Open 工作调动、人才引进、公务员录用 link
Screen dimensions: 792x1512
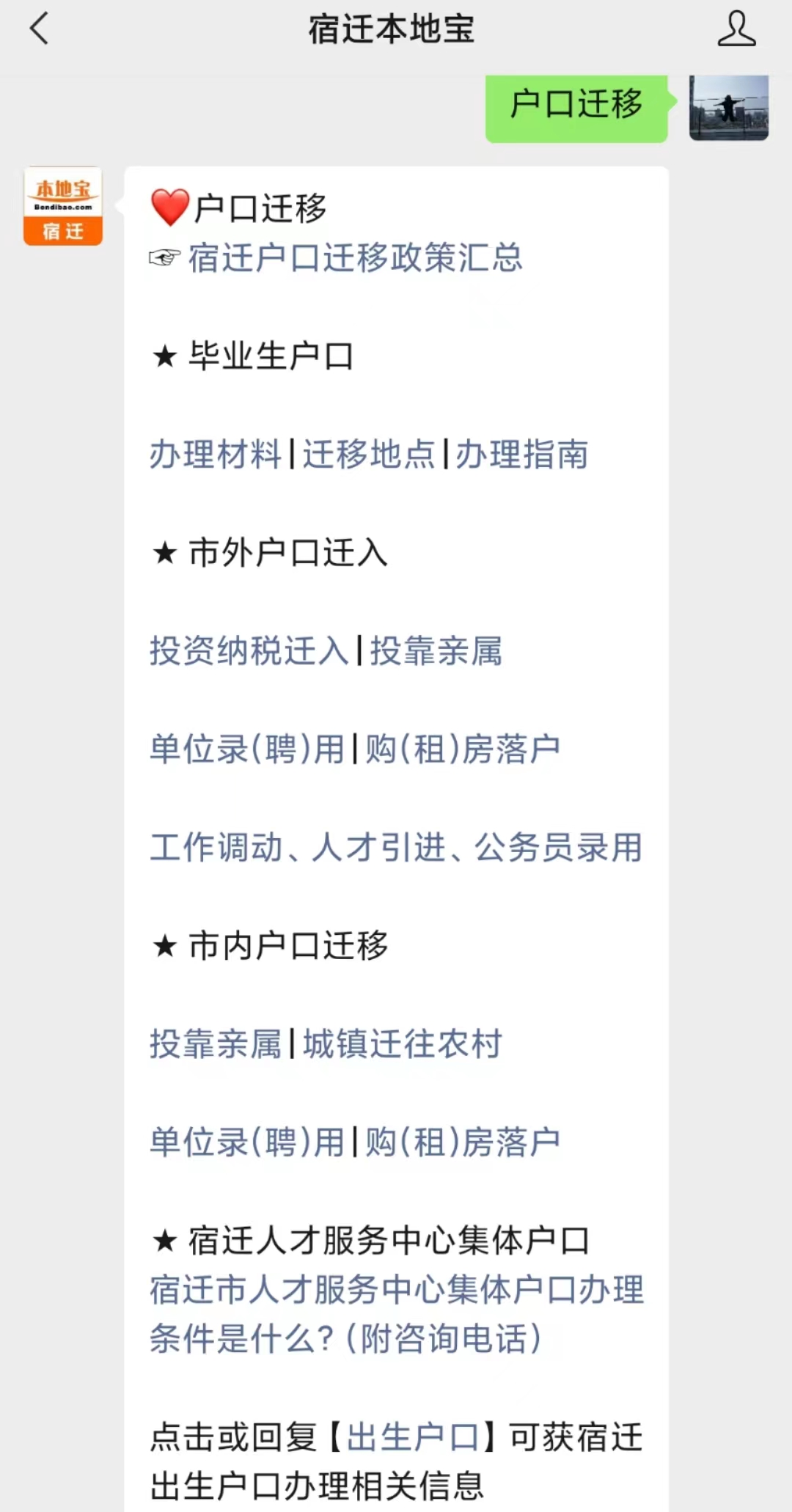[396, 847]
